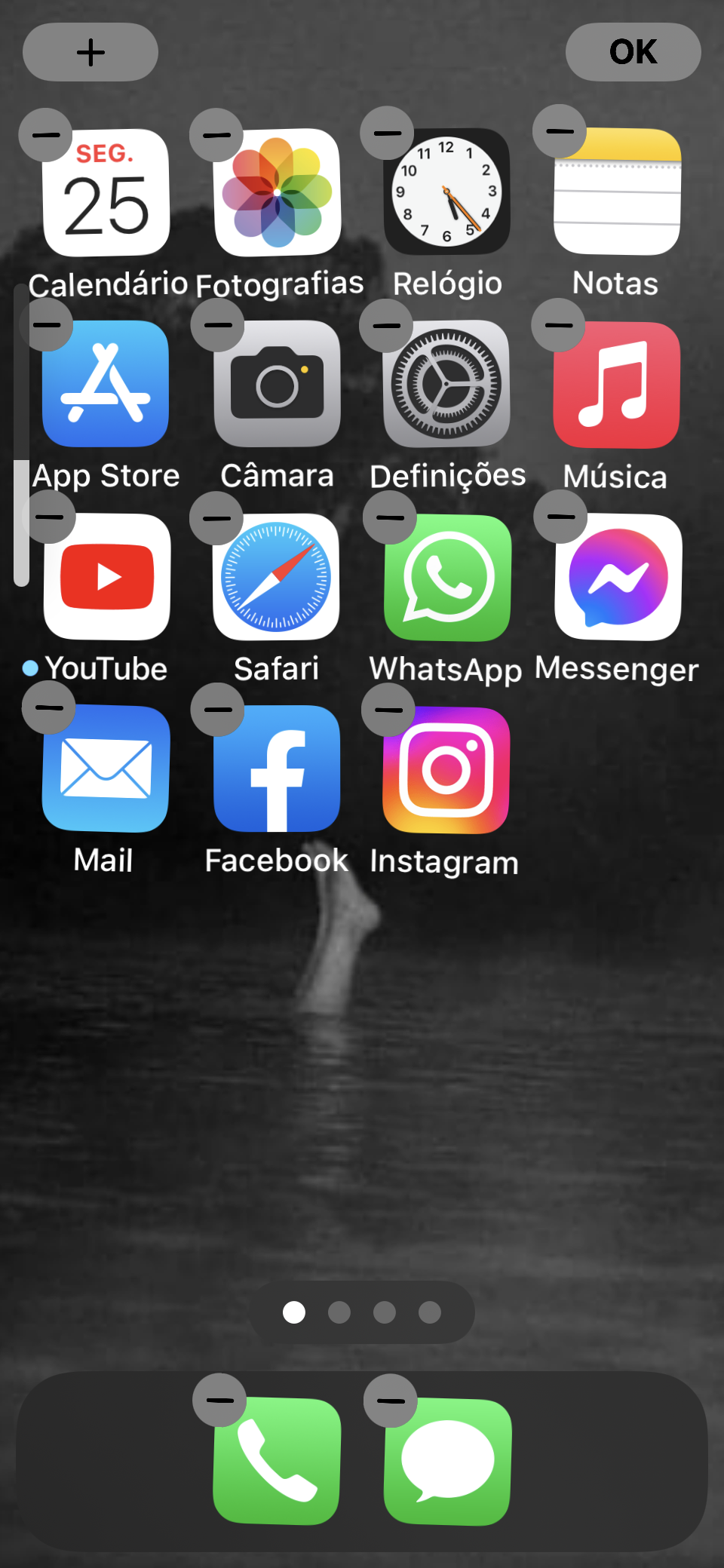Remove the Calendário app via its minus badge

[x=45, y=135]
